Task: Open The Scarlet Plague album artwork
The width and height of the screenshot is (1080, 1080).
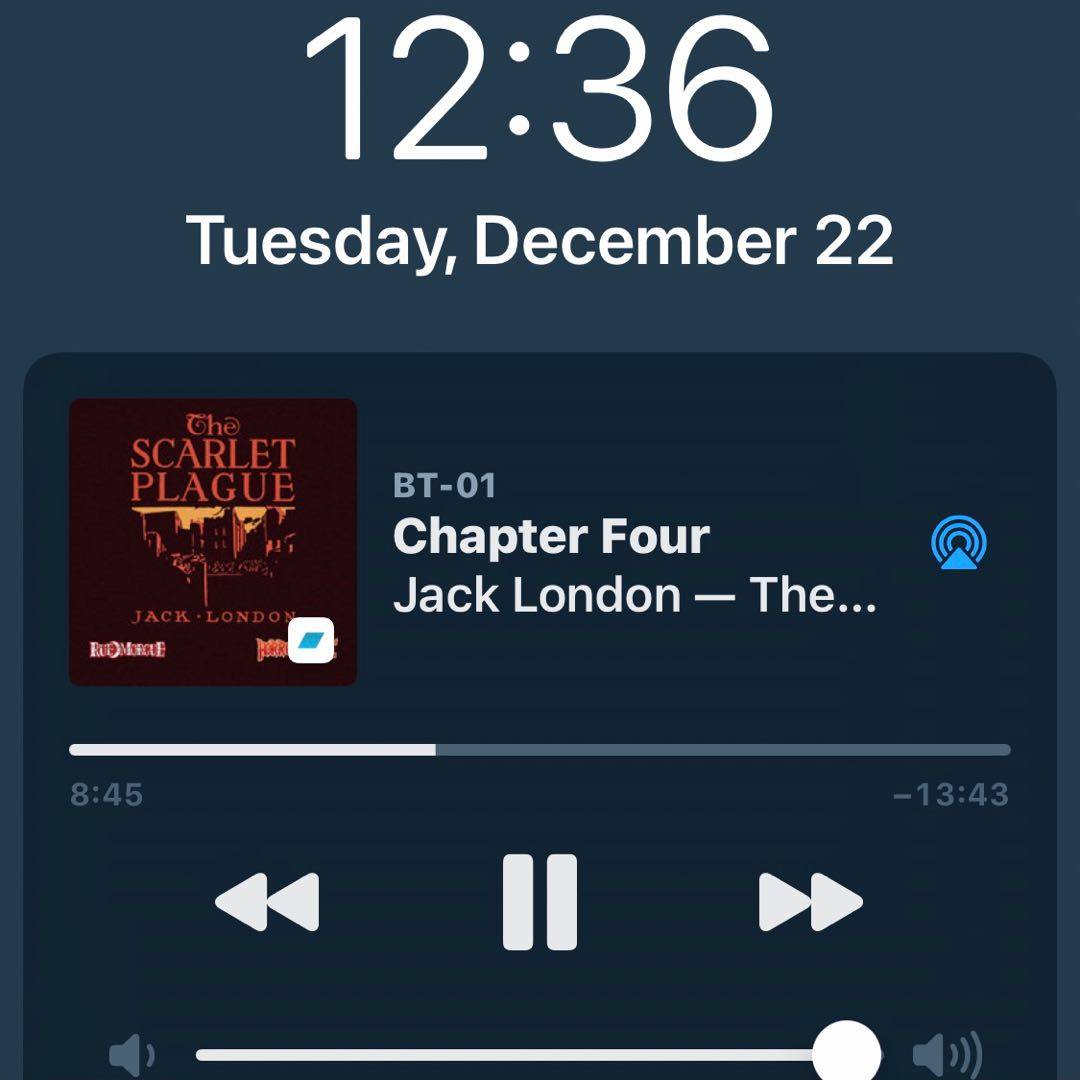Action: coord(213,542)
